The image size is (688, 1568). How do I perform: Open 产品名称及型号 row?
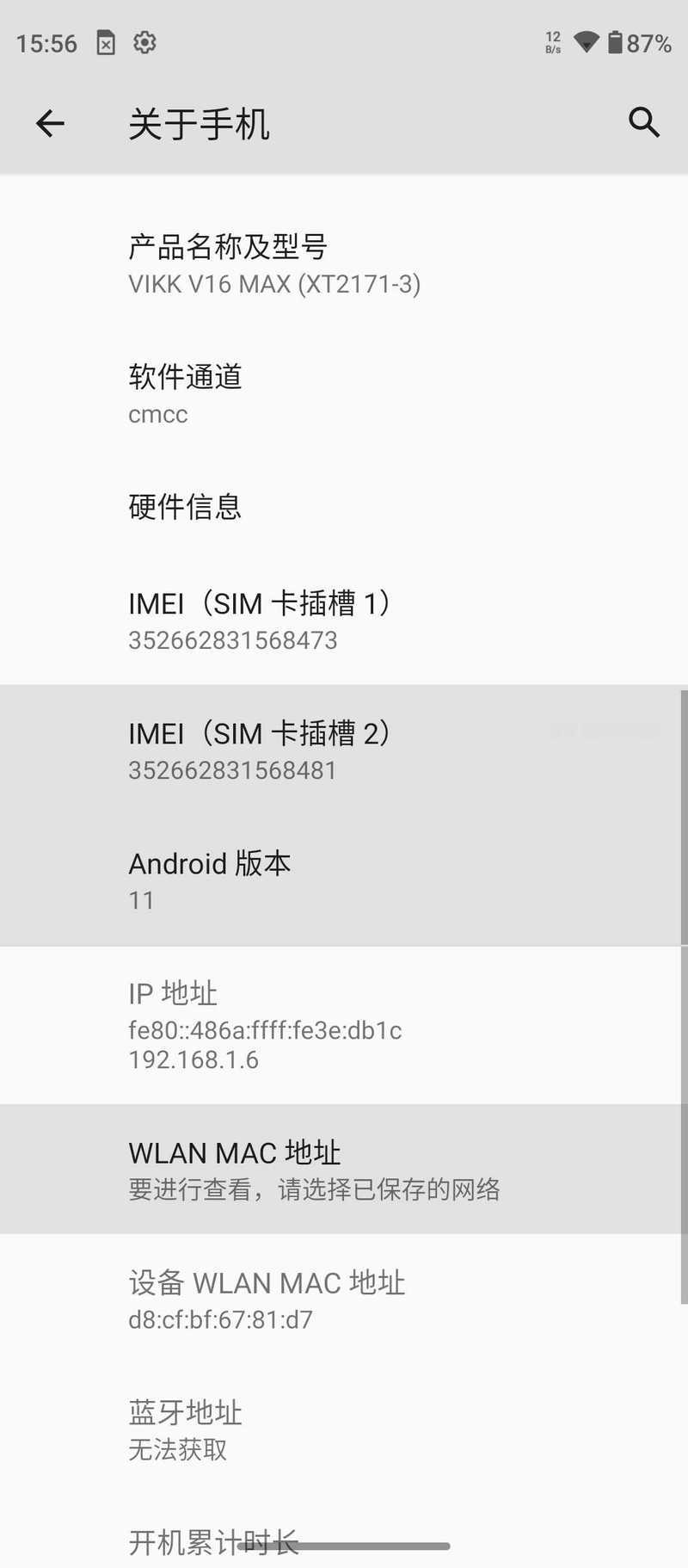344,264
